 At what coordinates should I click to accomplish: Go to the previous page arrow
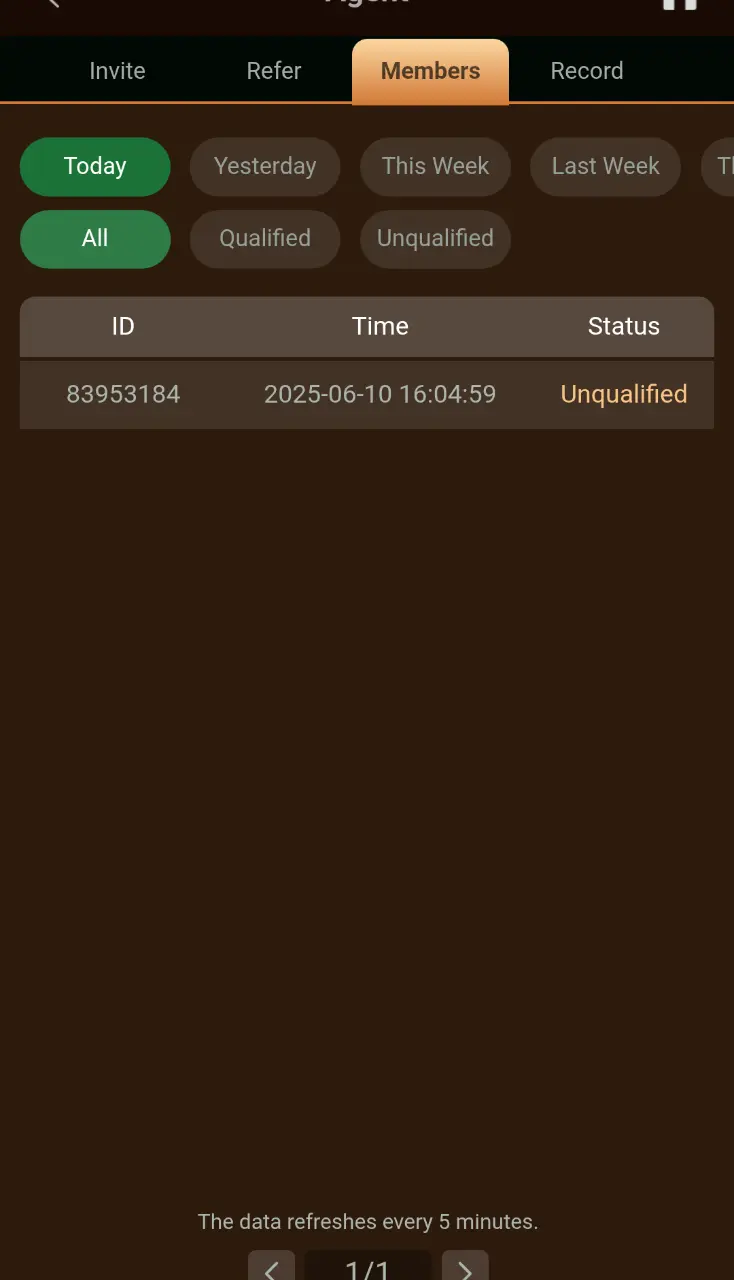(x=271, y=1266)
